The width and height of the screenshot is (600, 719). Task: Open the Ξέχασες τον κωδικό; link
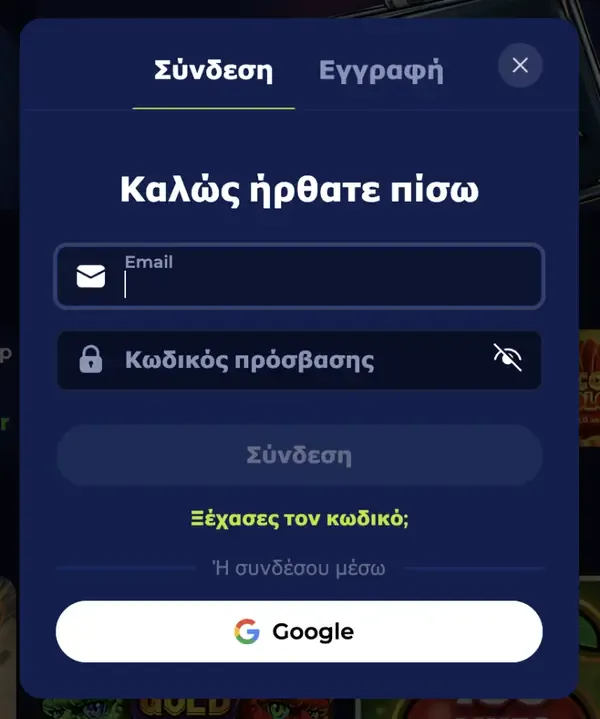(299, 518)
